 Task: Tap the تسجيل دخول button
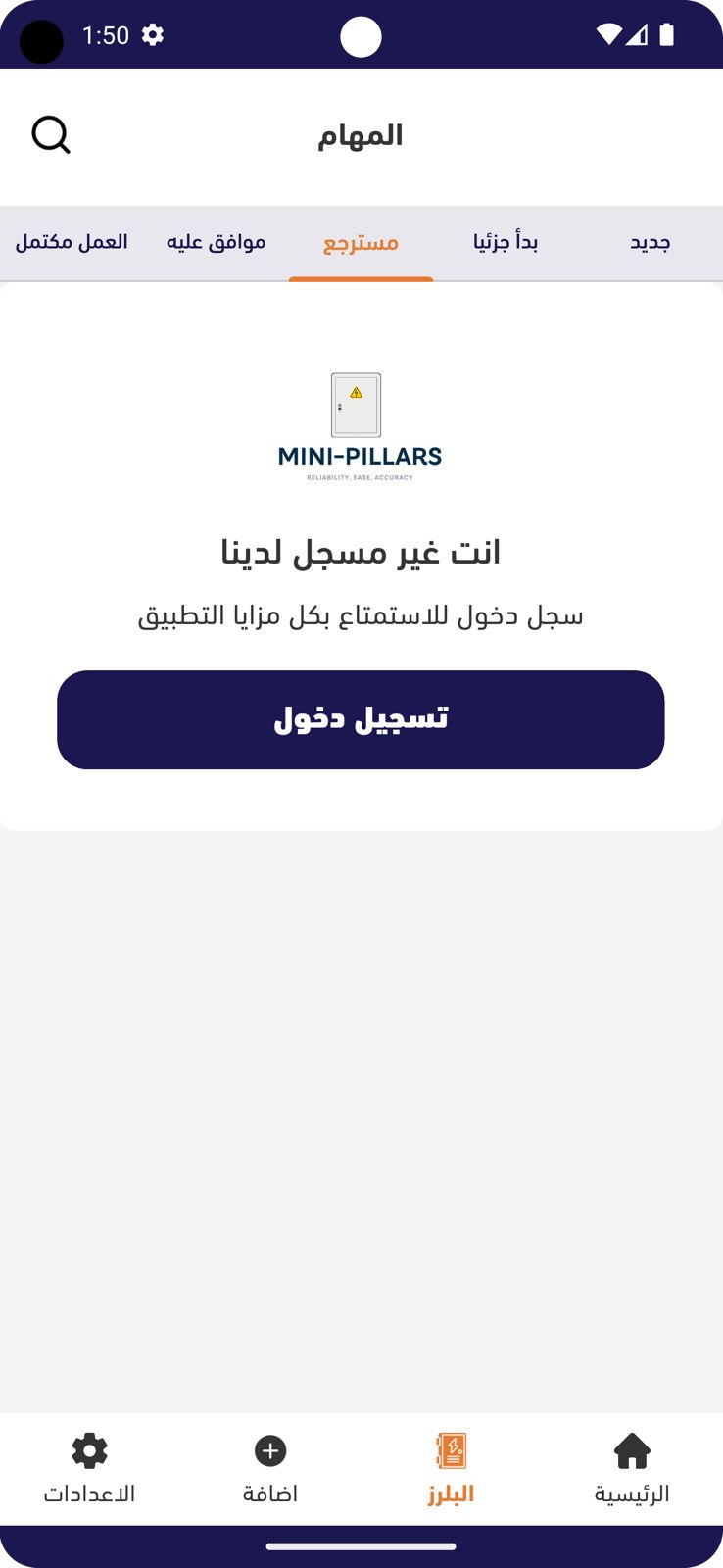(361, 719)
